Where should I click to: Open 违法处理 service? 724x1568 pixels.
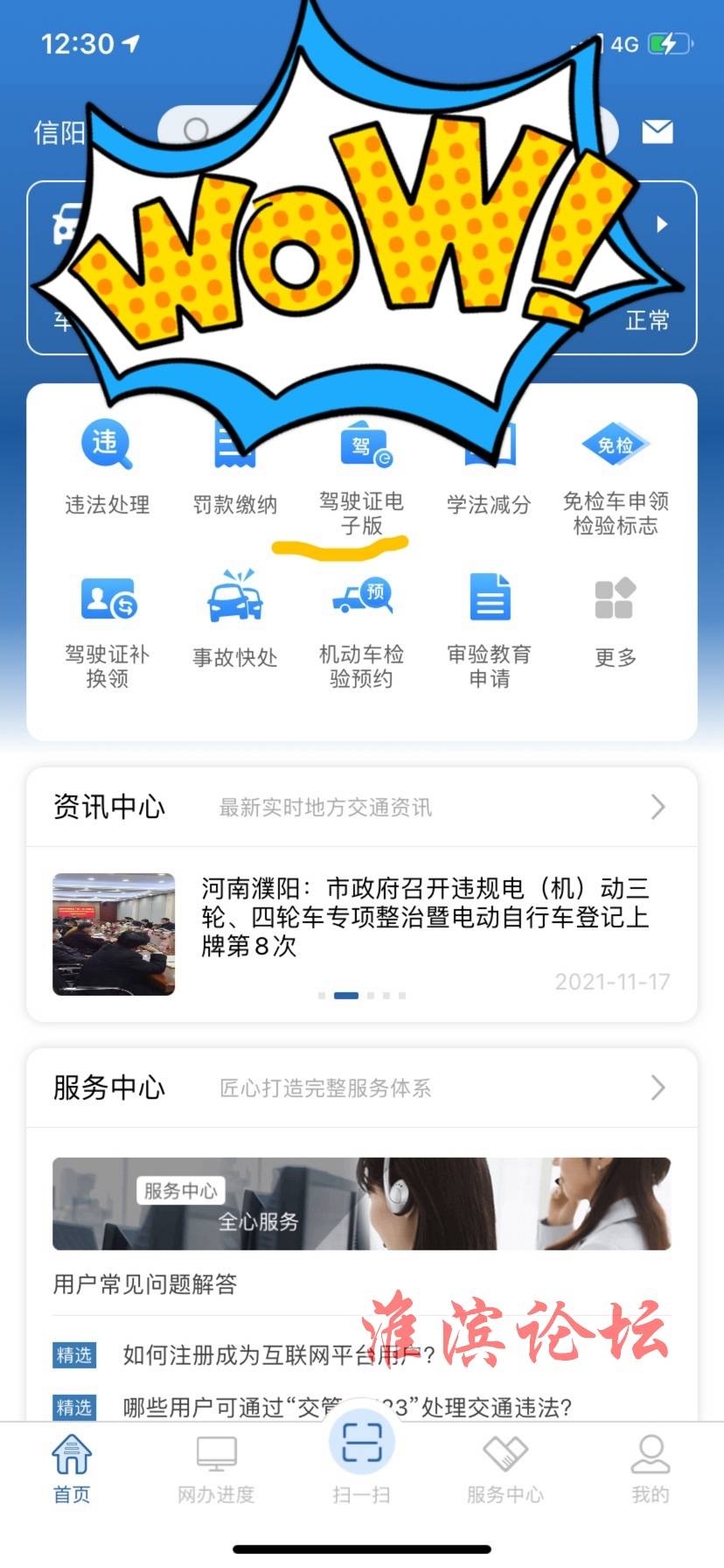(x=107, y=468)
